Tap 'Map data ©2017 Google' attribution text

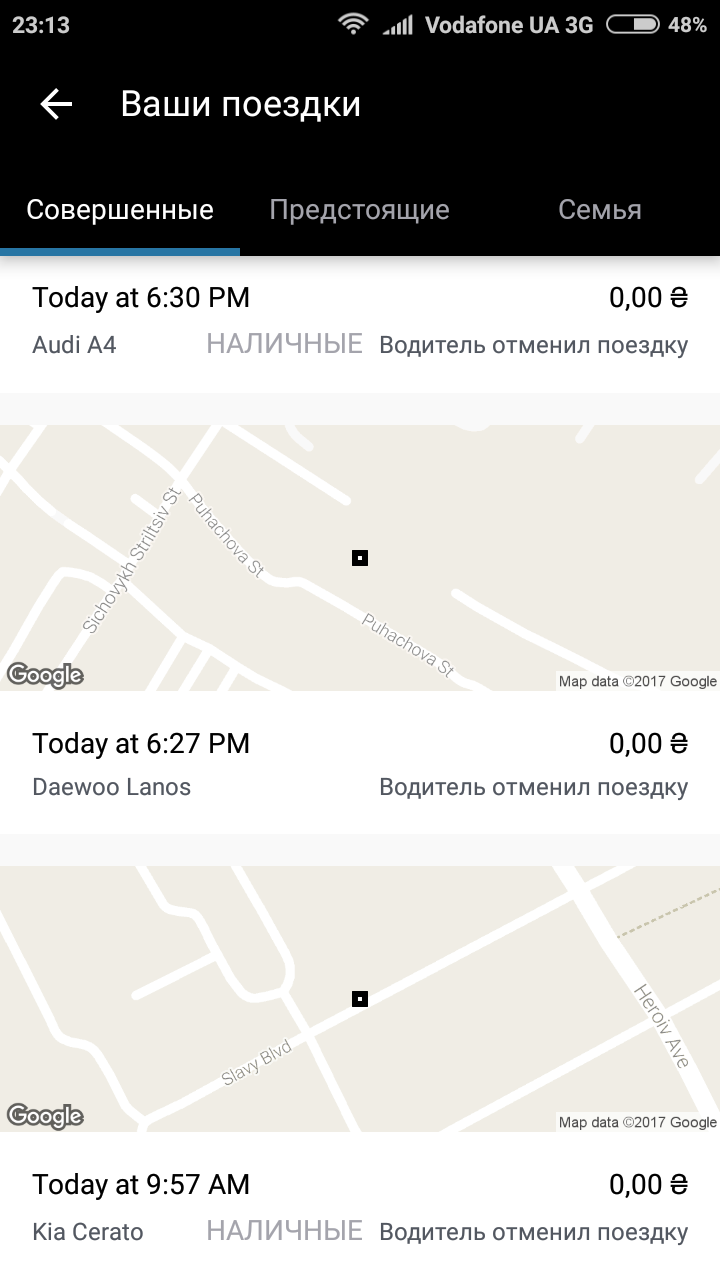pos(638,679)
